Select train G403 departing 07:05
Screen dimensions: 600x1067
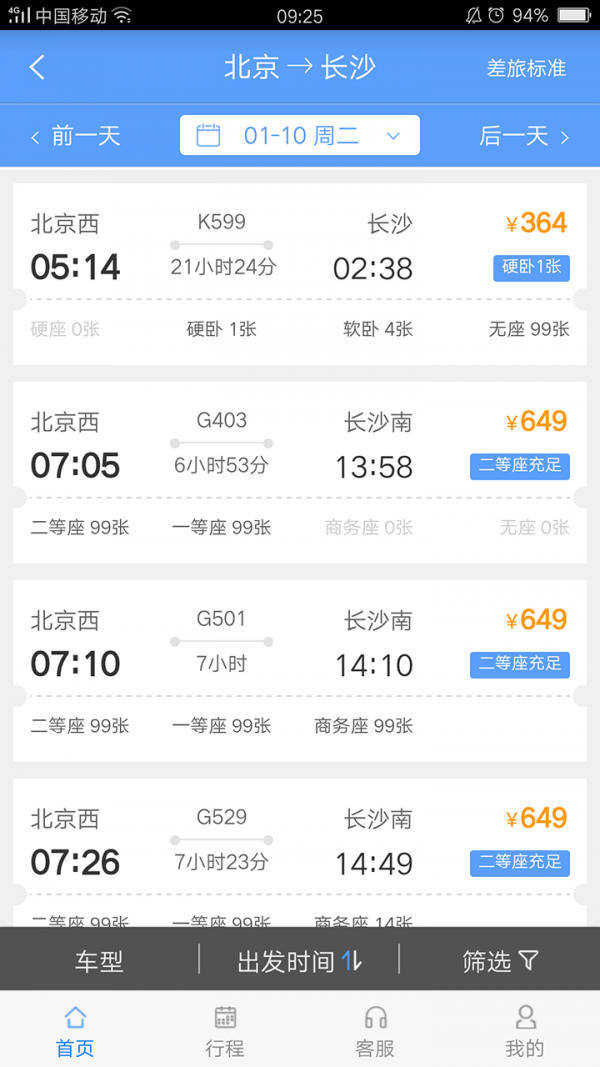tap(299, 472)
